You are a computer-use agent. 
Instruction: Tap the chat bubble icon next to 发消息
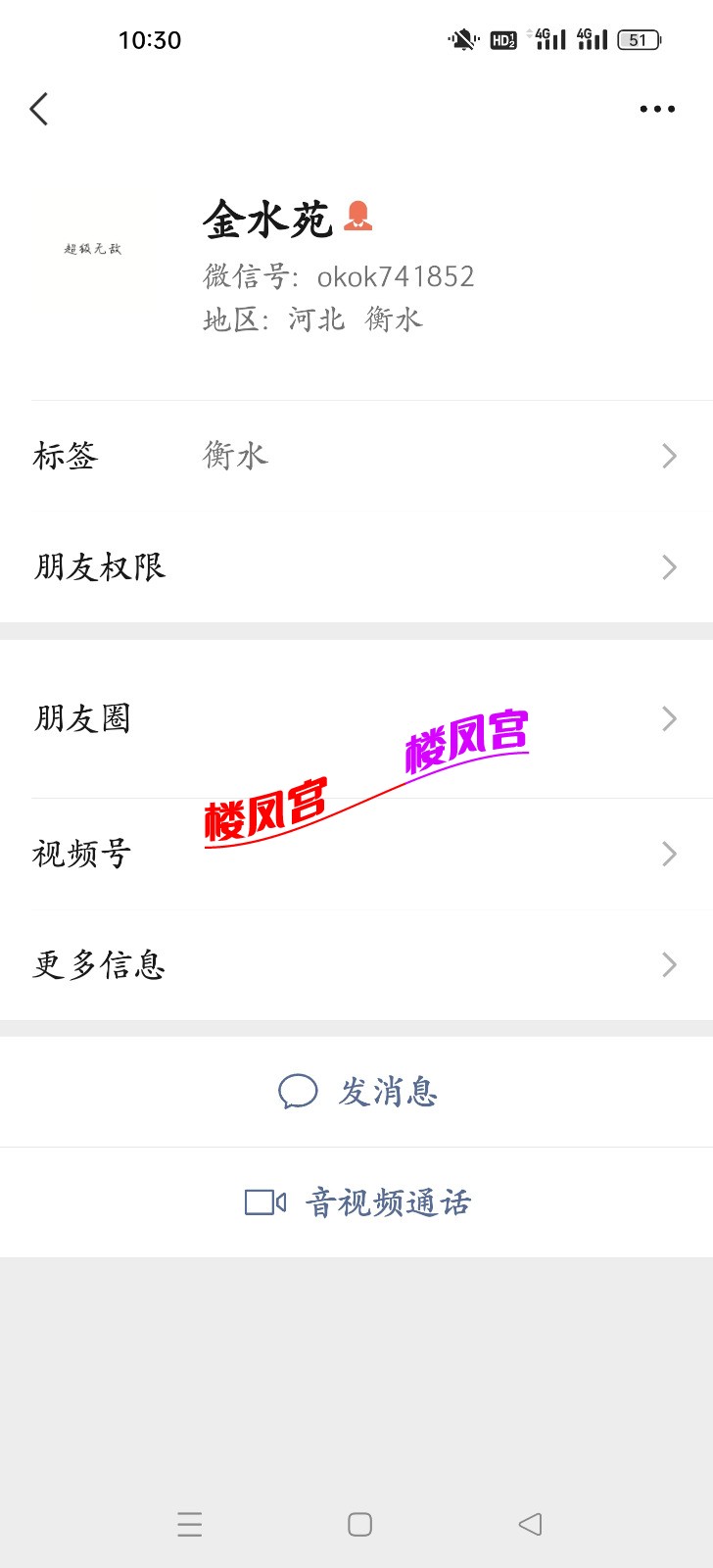point(297,1092)
